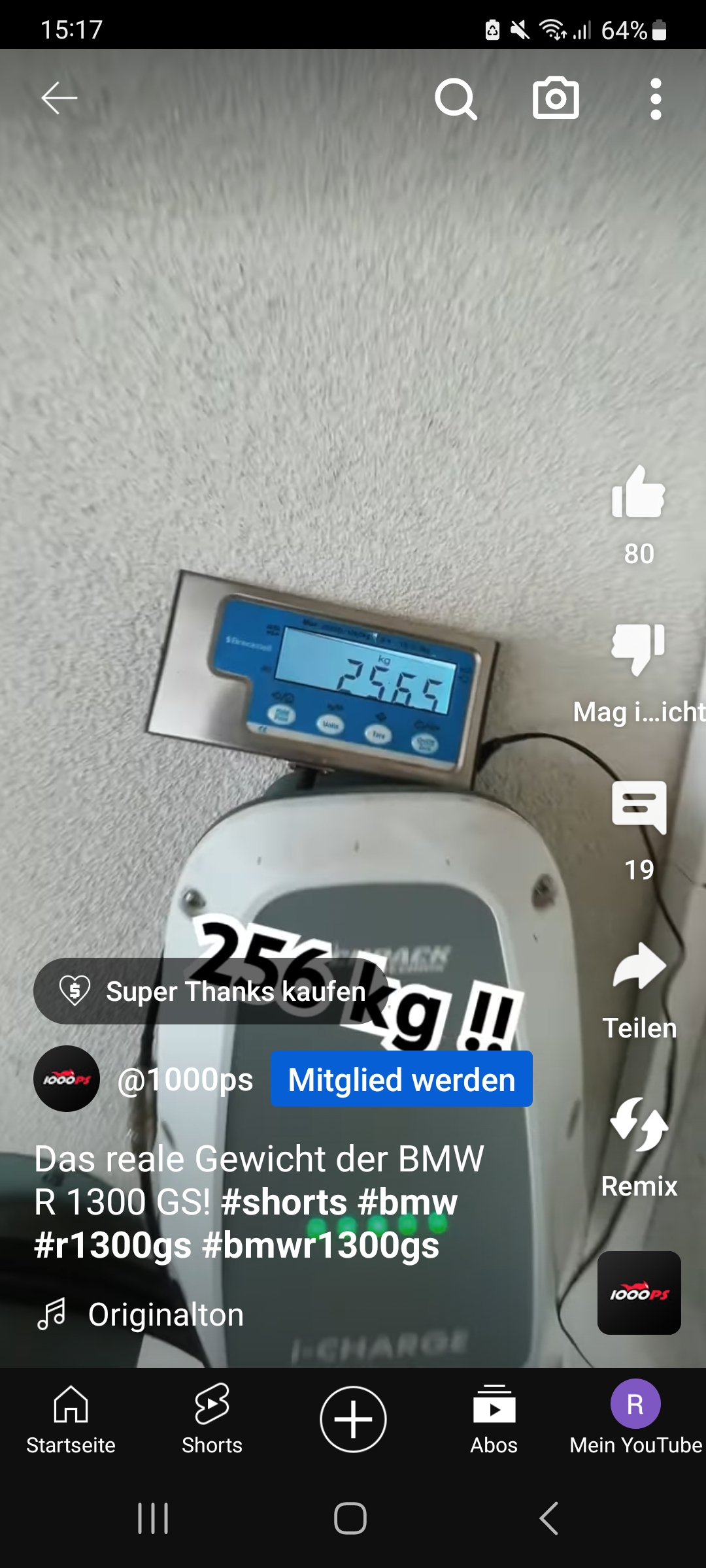Tap Mitglied werden to join the channel
The image size is (706, 1568).
click(401, 1079)
